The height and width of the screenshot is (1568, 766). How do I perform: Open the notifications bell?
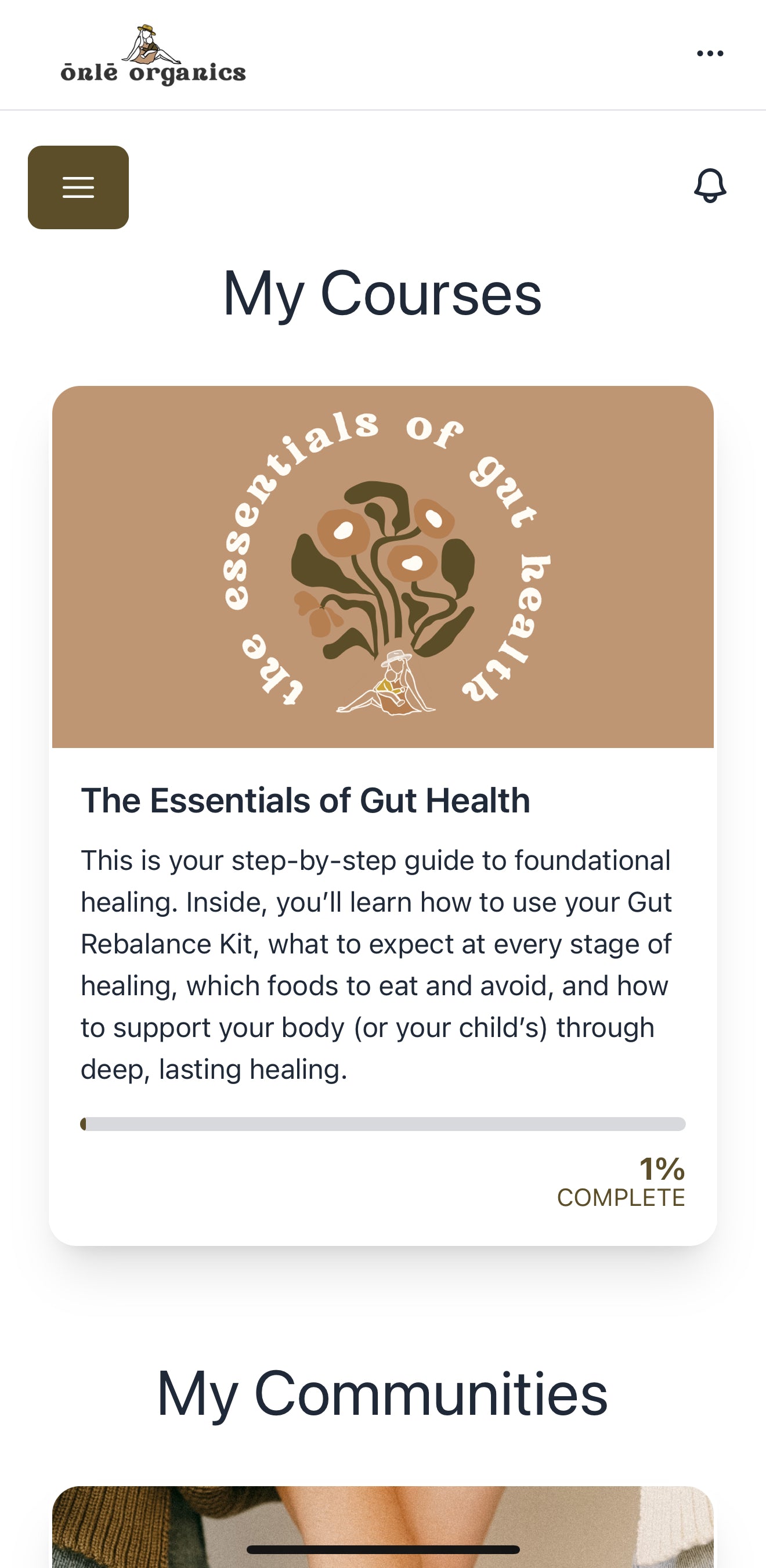click(710, 186)
